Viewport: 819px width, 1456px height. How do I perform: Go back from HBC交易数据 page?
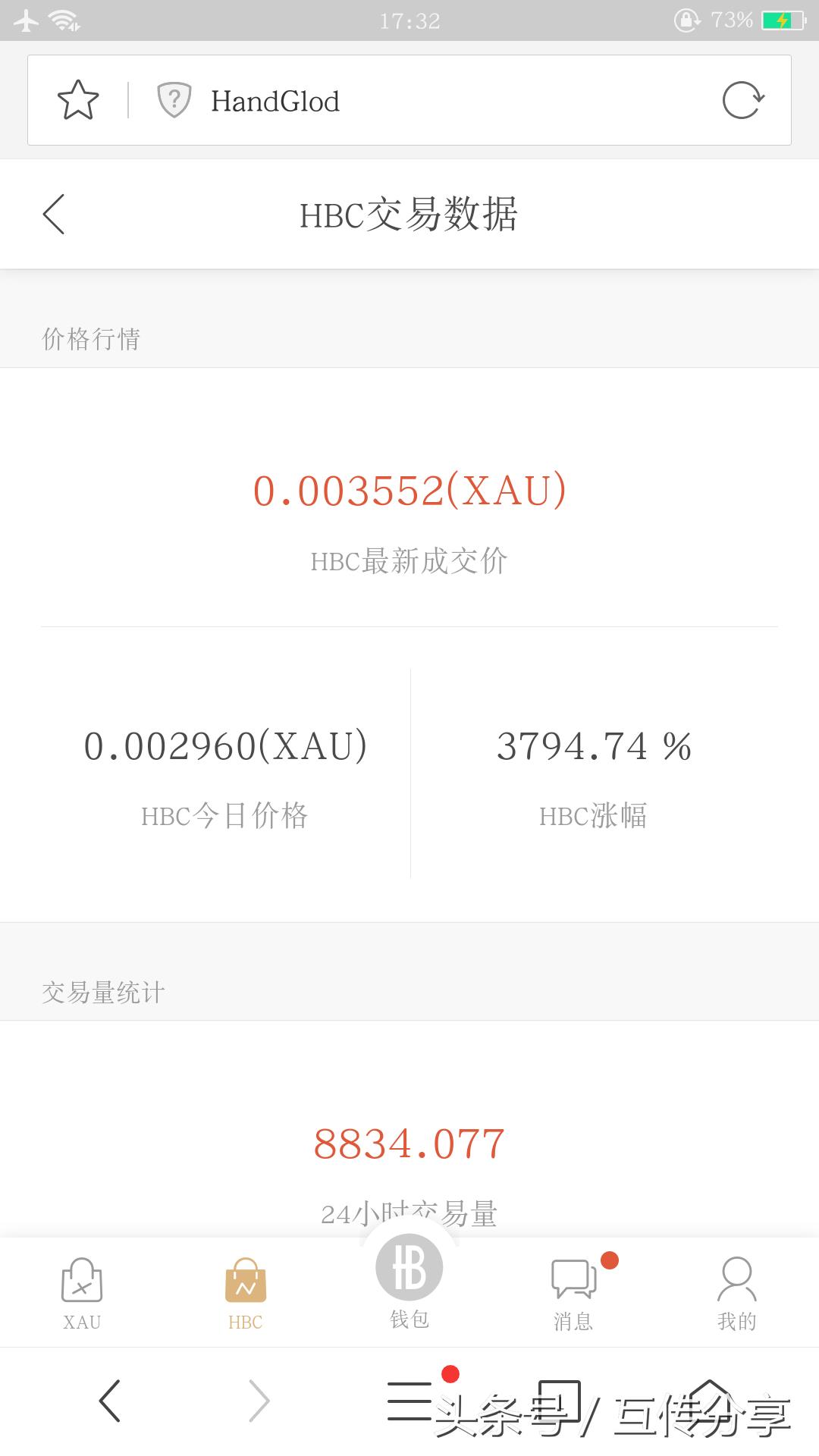(54, 215)
